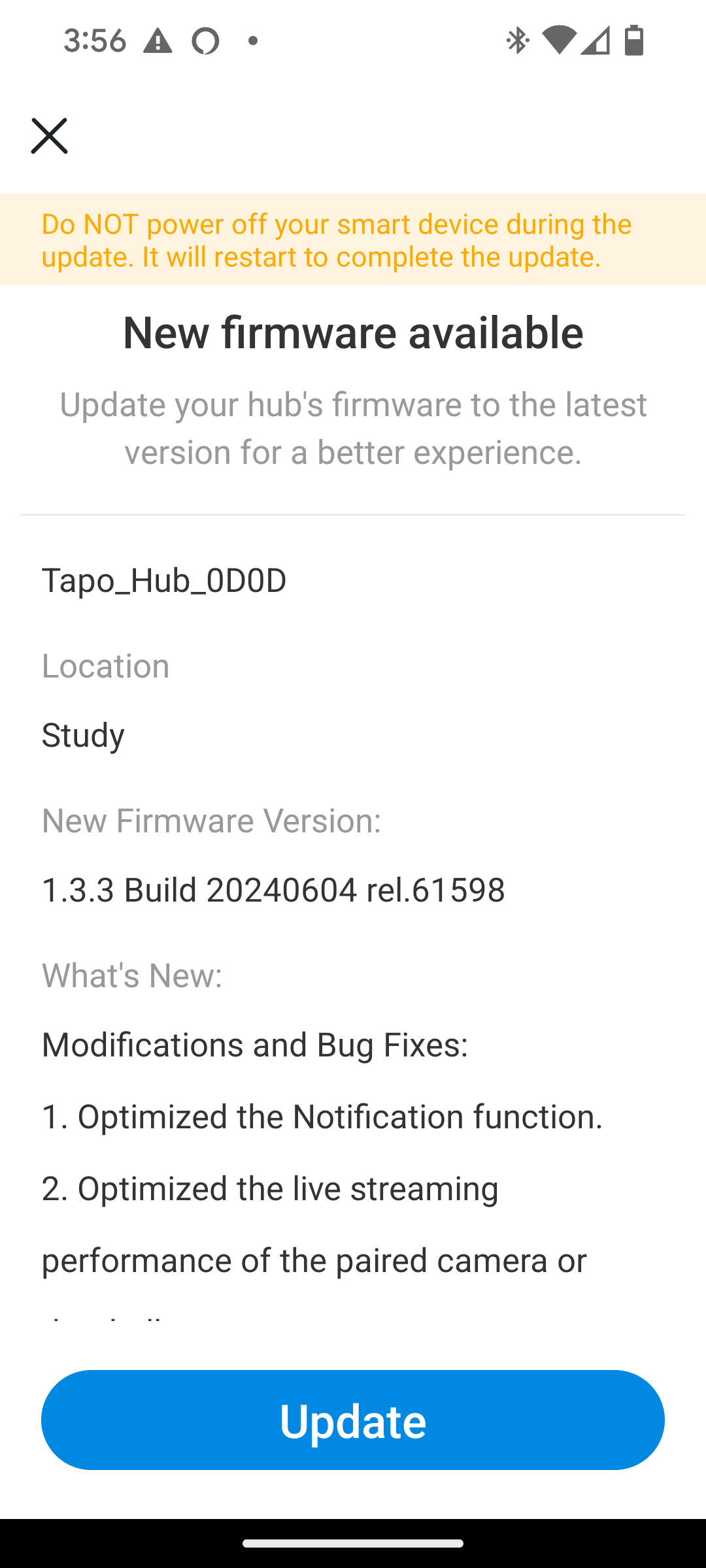Tap Update to install new firmware
Viewport: 706px width, 1568px height.
[x=353, y=1420]
